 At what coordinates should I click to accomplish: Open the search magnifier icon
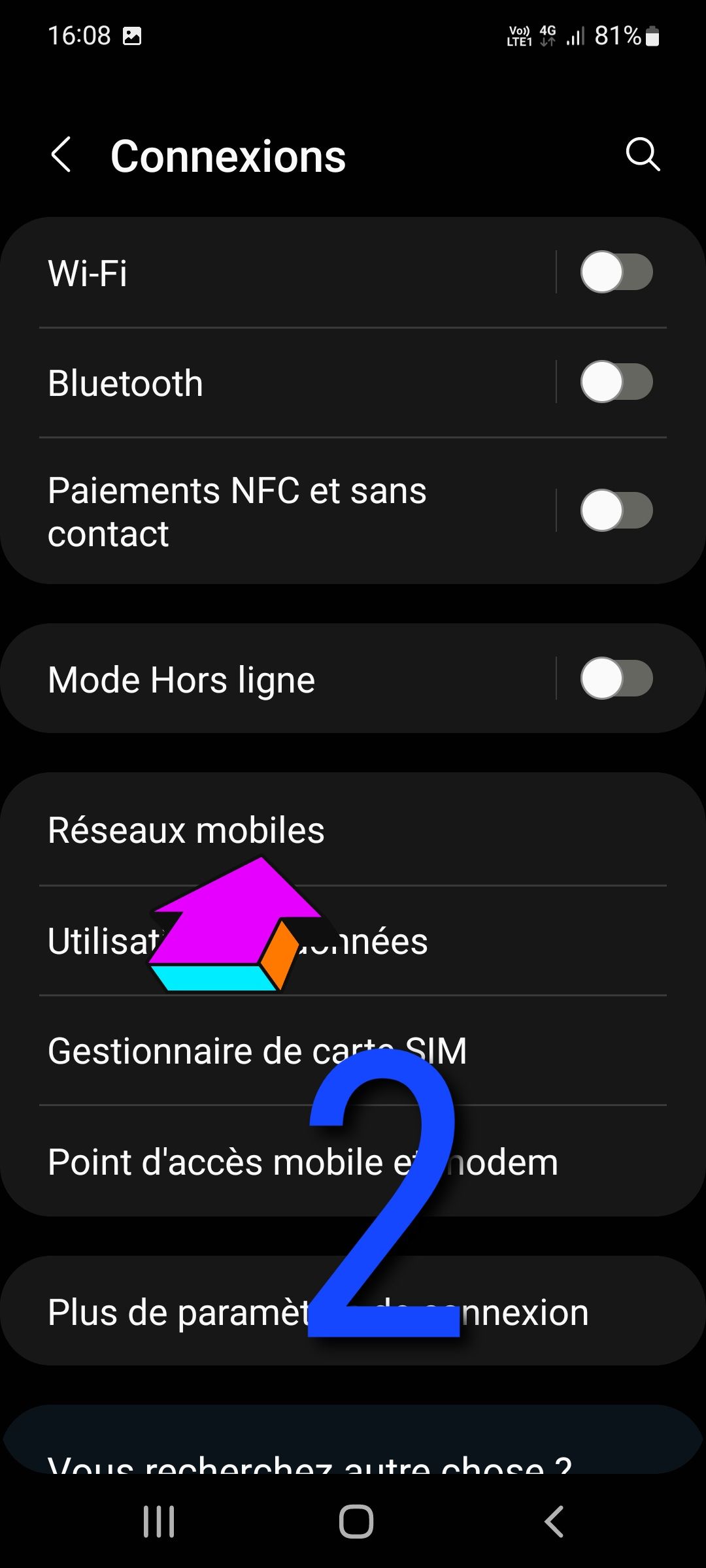click(x=643, y=155)
